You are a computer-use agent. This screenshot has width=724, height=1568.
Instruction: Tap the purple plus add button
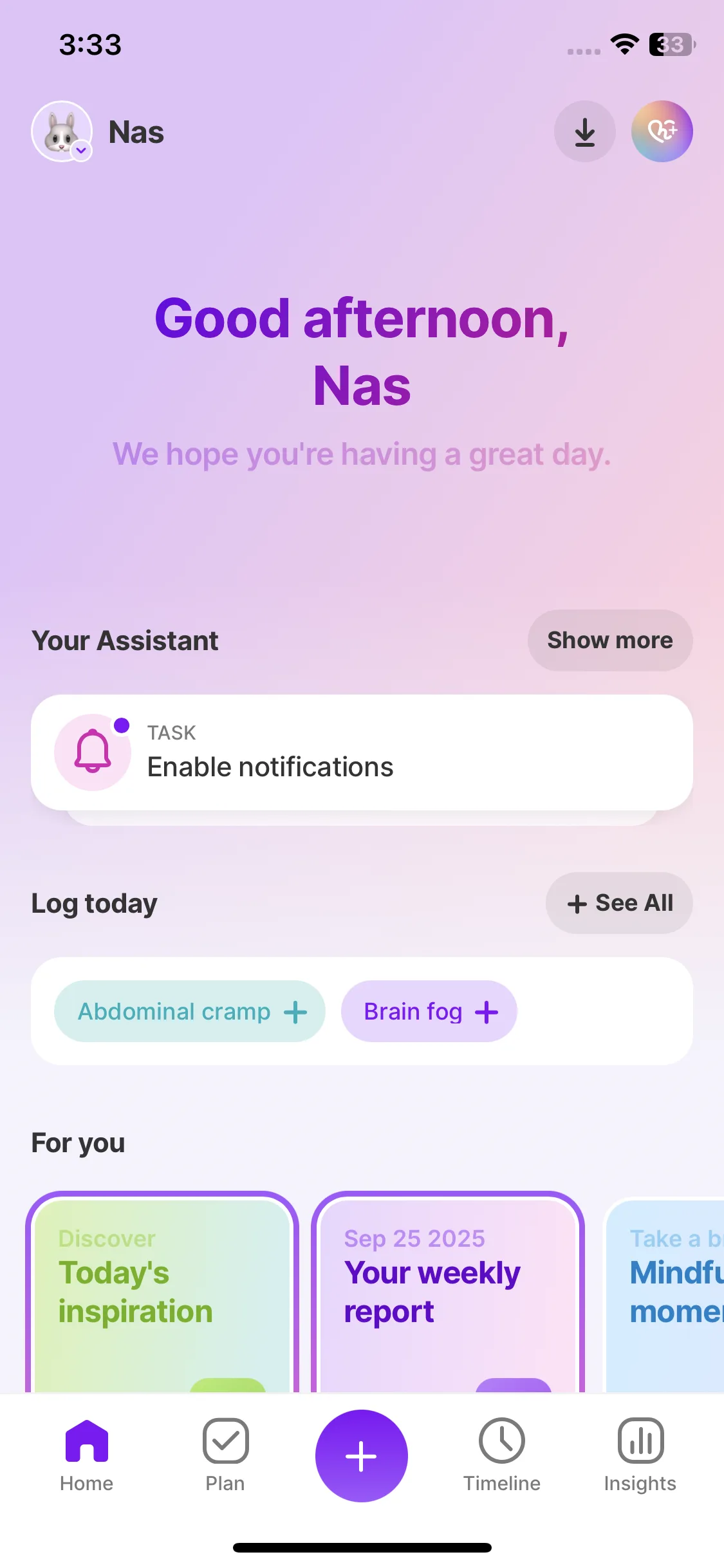(x=362, y=1456)
